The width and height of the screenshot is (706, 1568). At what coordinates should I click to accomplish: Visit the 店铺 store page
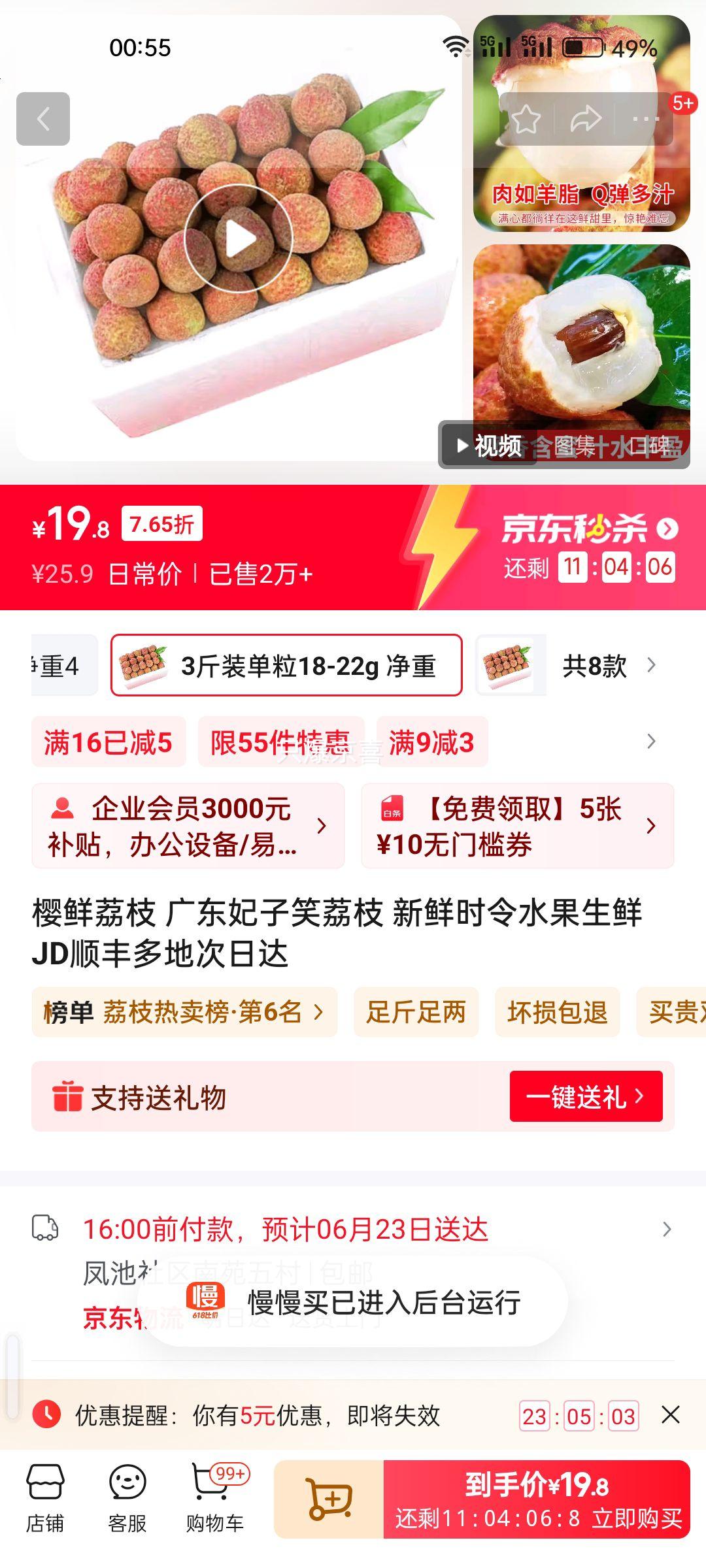click(45, 1499)
